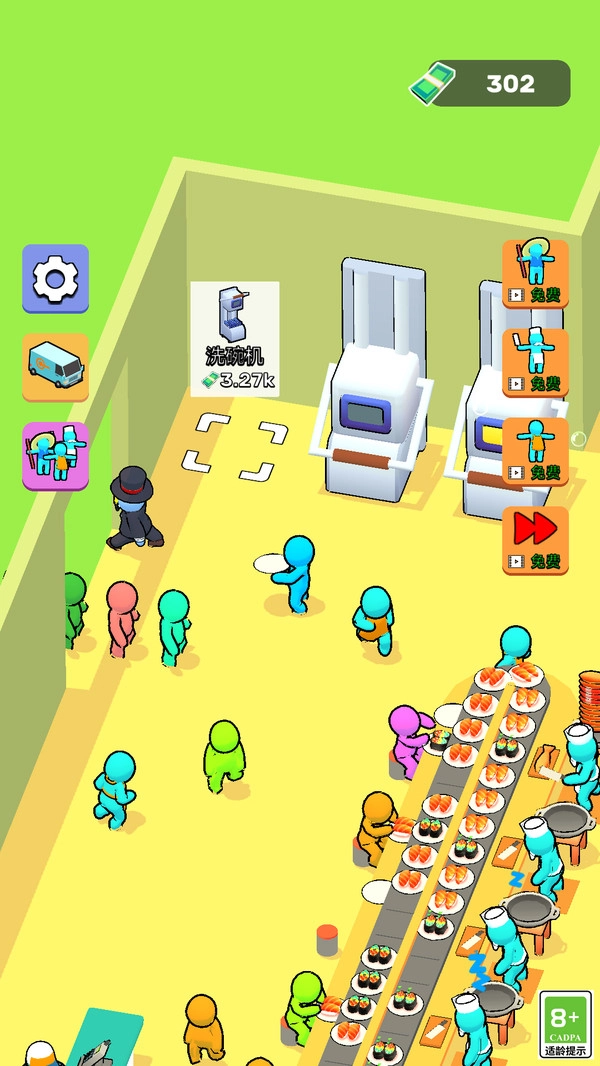Claim free customer boost with chopsticks
This screenshot has width=600, height=1066.
tap(535, 273)
